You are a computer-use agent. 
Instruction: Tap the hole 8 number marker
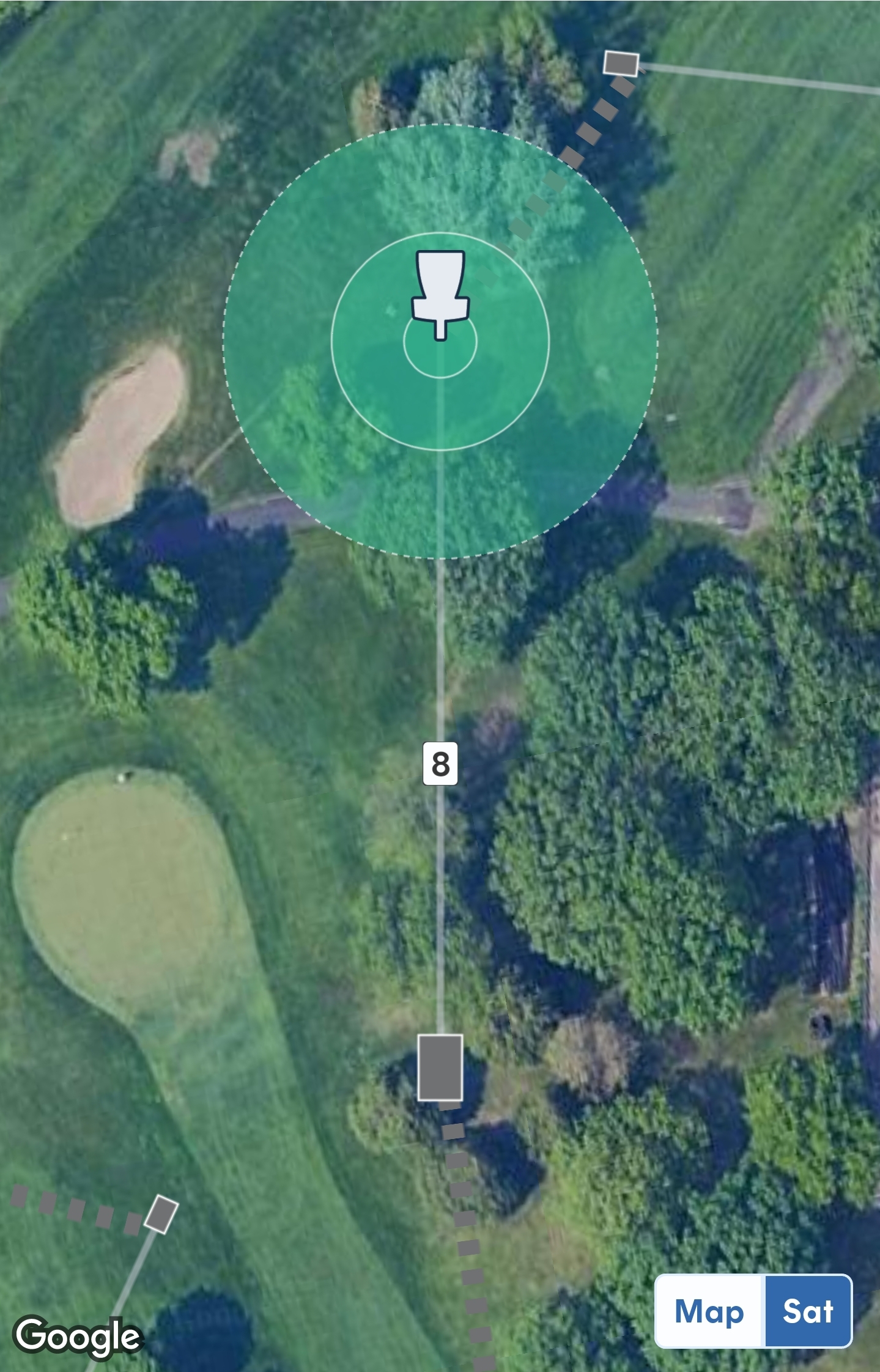tap(440, 764)
